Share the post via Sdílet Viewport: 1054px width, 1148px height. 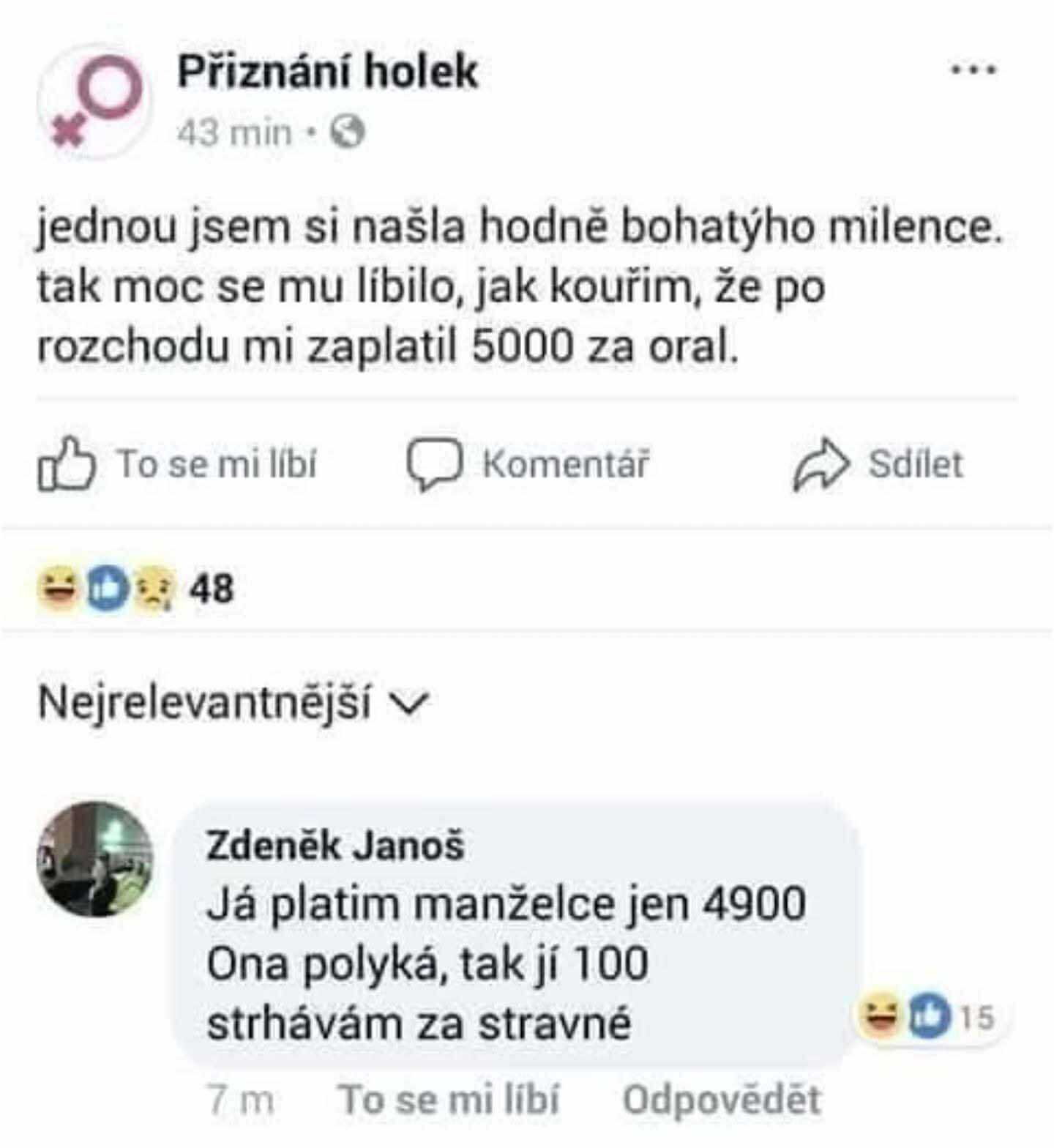pos(878,464)
